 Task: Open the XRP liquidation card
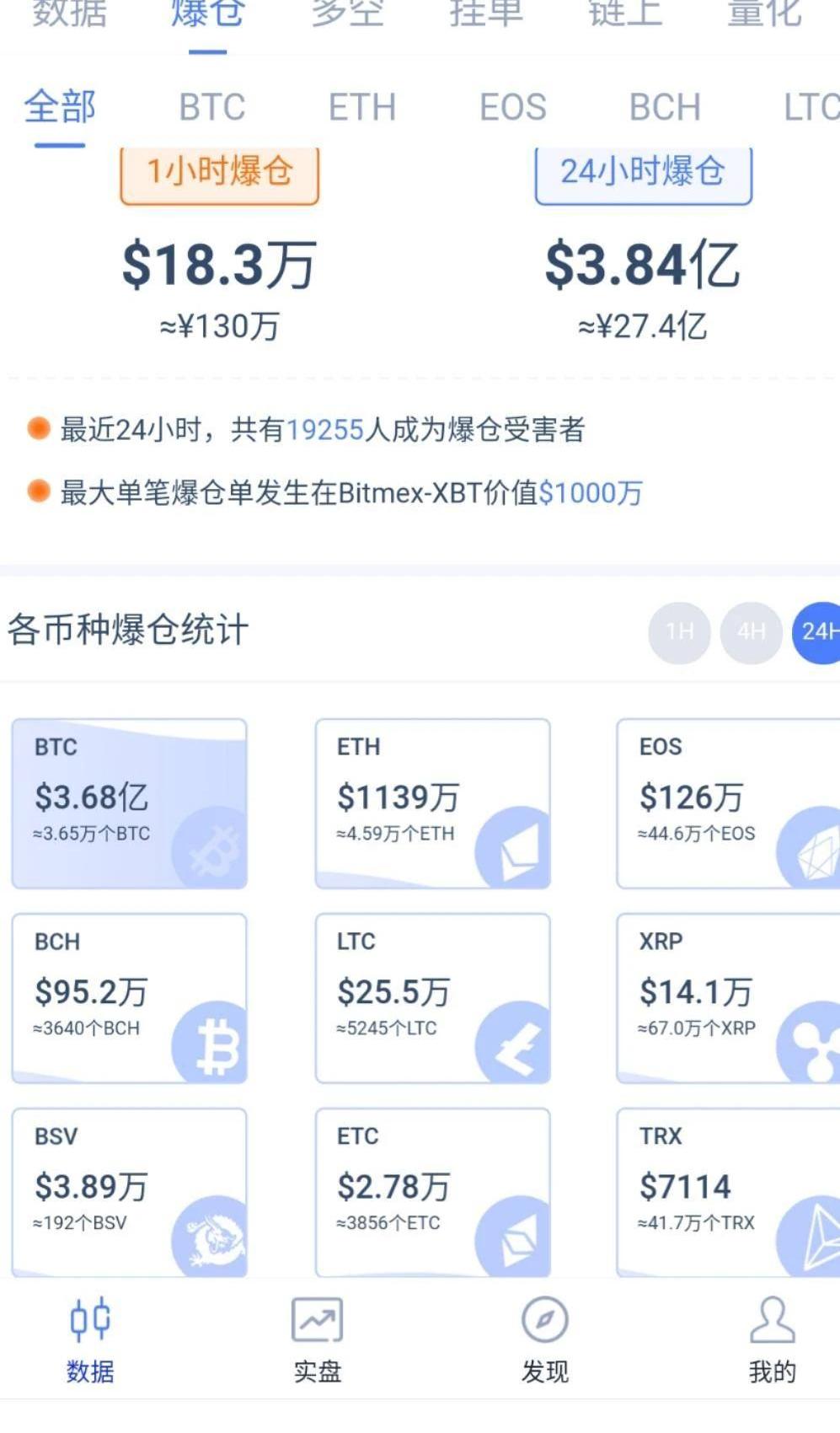click(729, 999)
